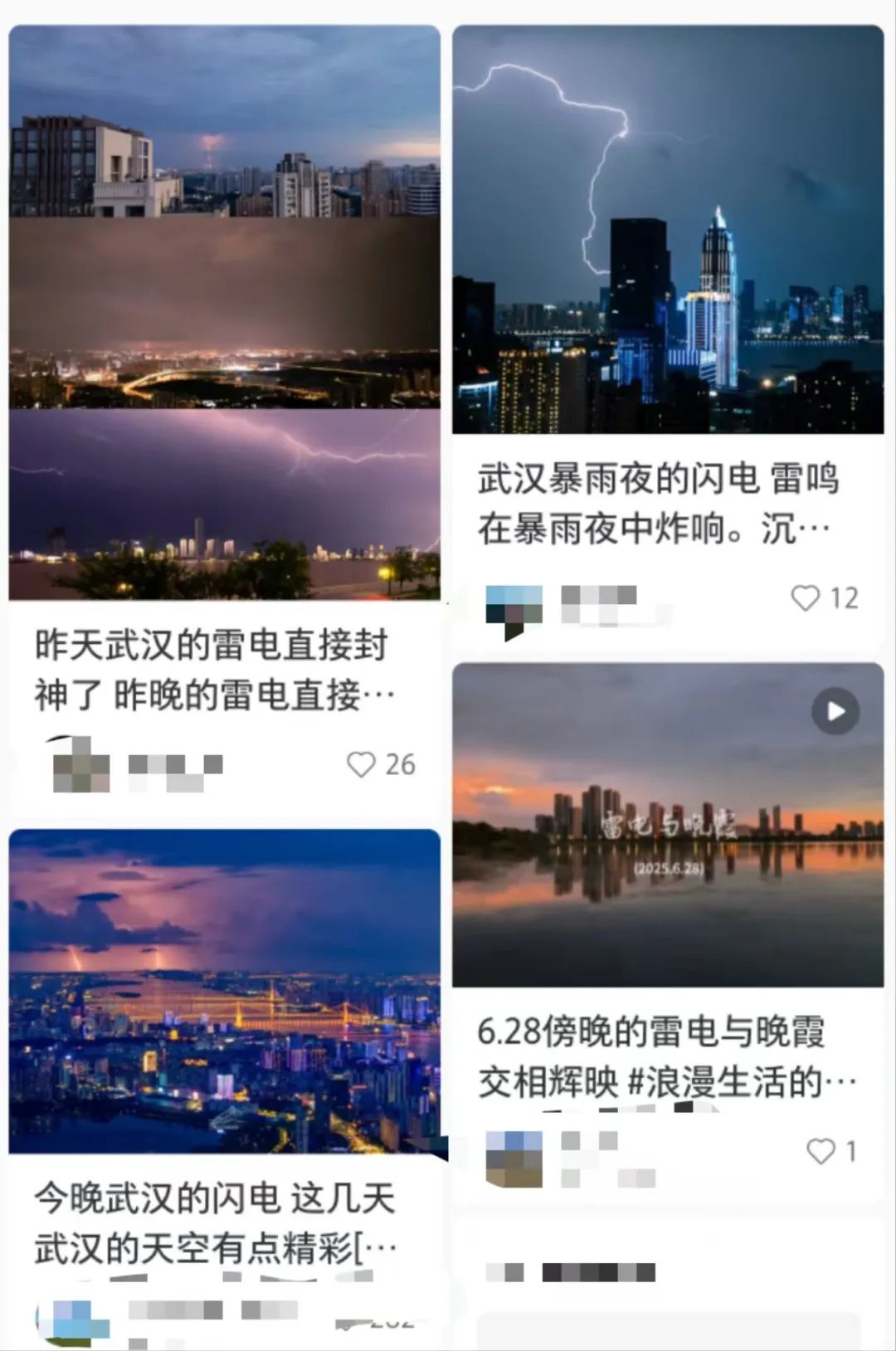
Task: Open the post 武汉暴雨夜的闪电 雷鸣
Action: pyautogui.click(x=657, y=503)
